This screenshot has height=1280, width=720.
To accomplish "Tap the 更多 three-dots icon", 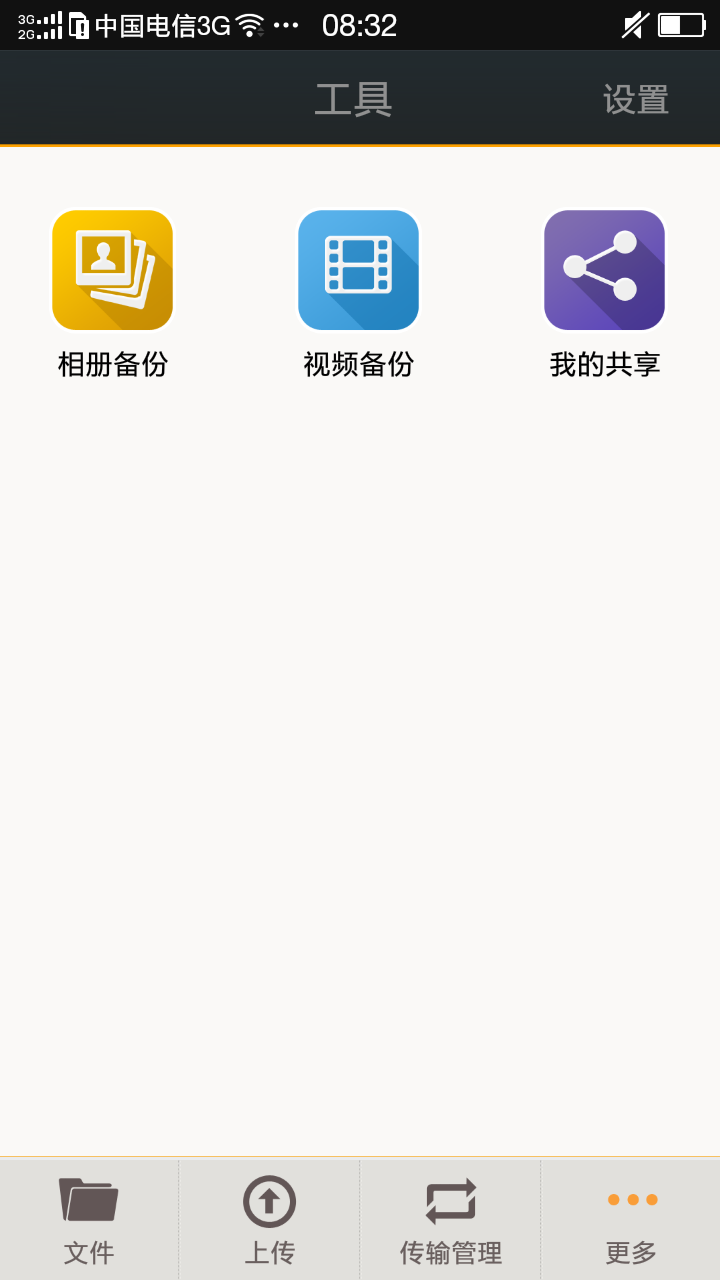I will (x=629, y=1200).
